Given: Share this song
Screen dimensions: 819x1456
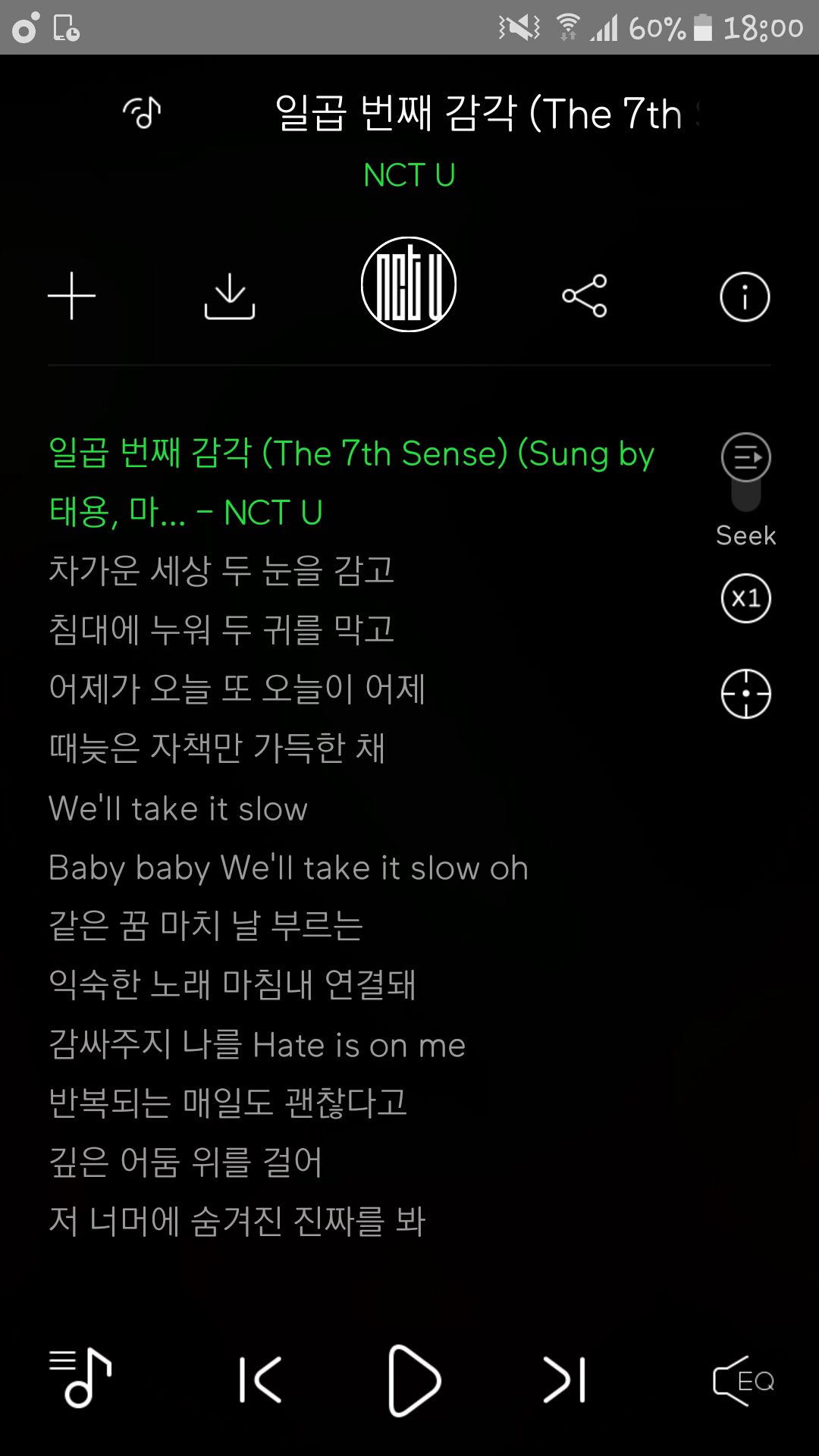Looking at the screenshot, I should tap(585, 296).
